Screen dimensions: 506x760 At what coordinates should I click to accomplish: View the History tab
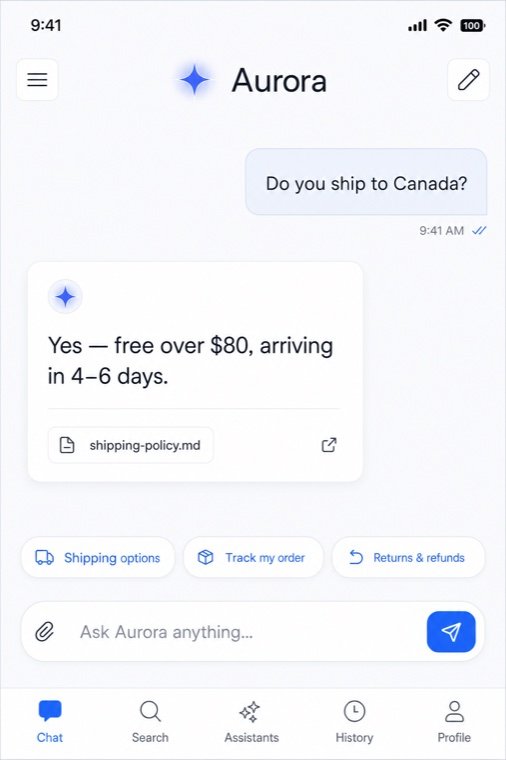[x=354, y=722]
